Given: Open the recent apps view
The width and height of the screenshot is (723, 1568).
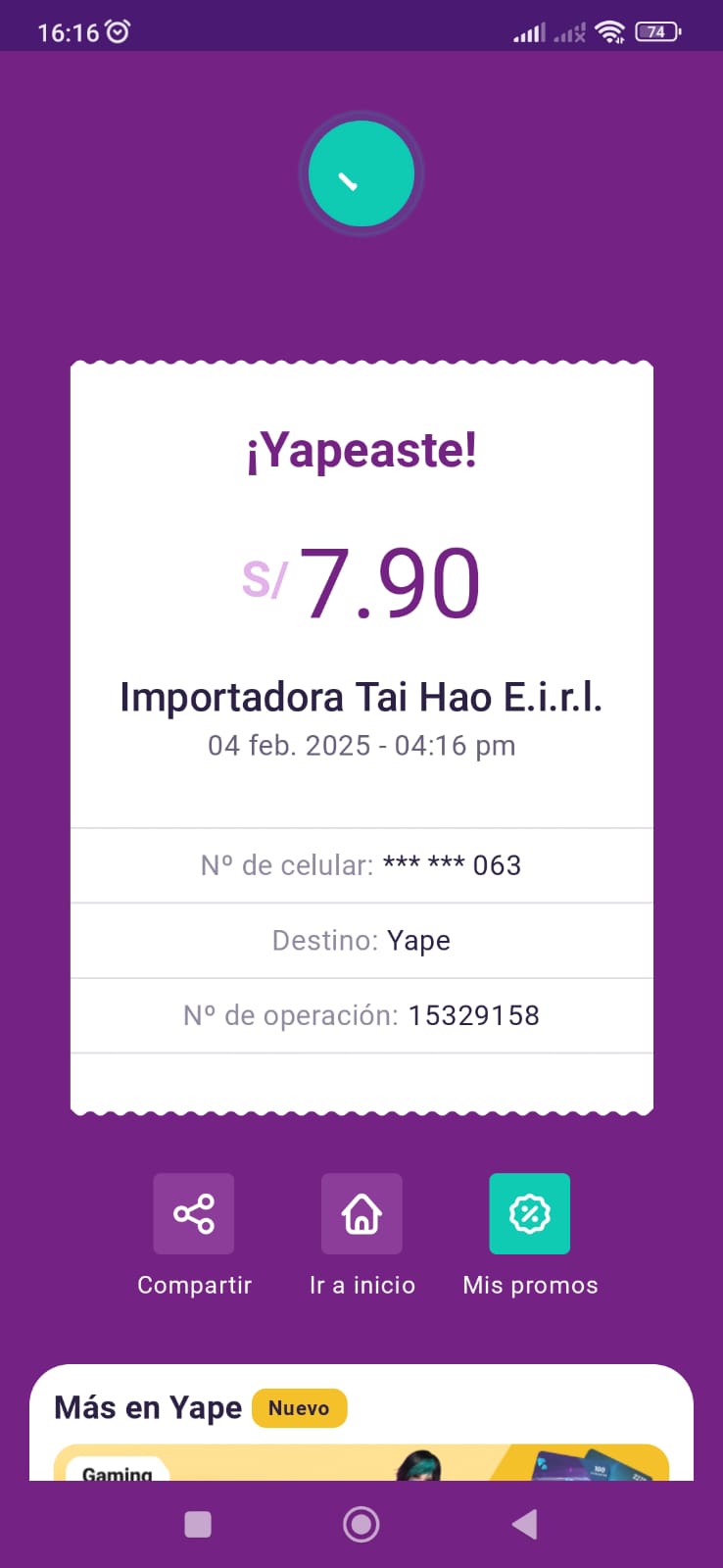Looking at the screenshot, I should click(198, 1524).
